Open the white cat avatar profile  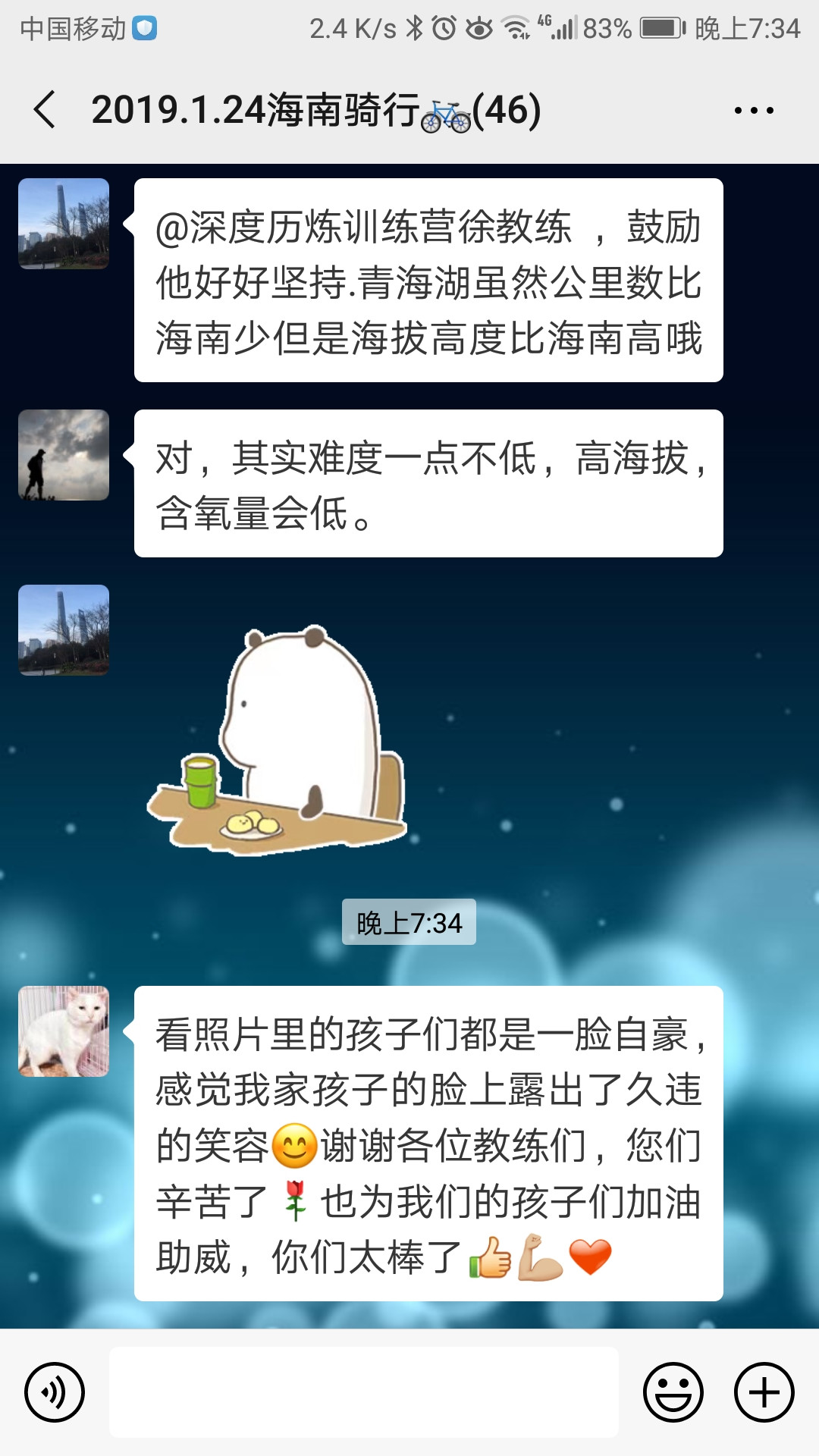pyautogui.click(x=64, y=1031)
